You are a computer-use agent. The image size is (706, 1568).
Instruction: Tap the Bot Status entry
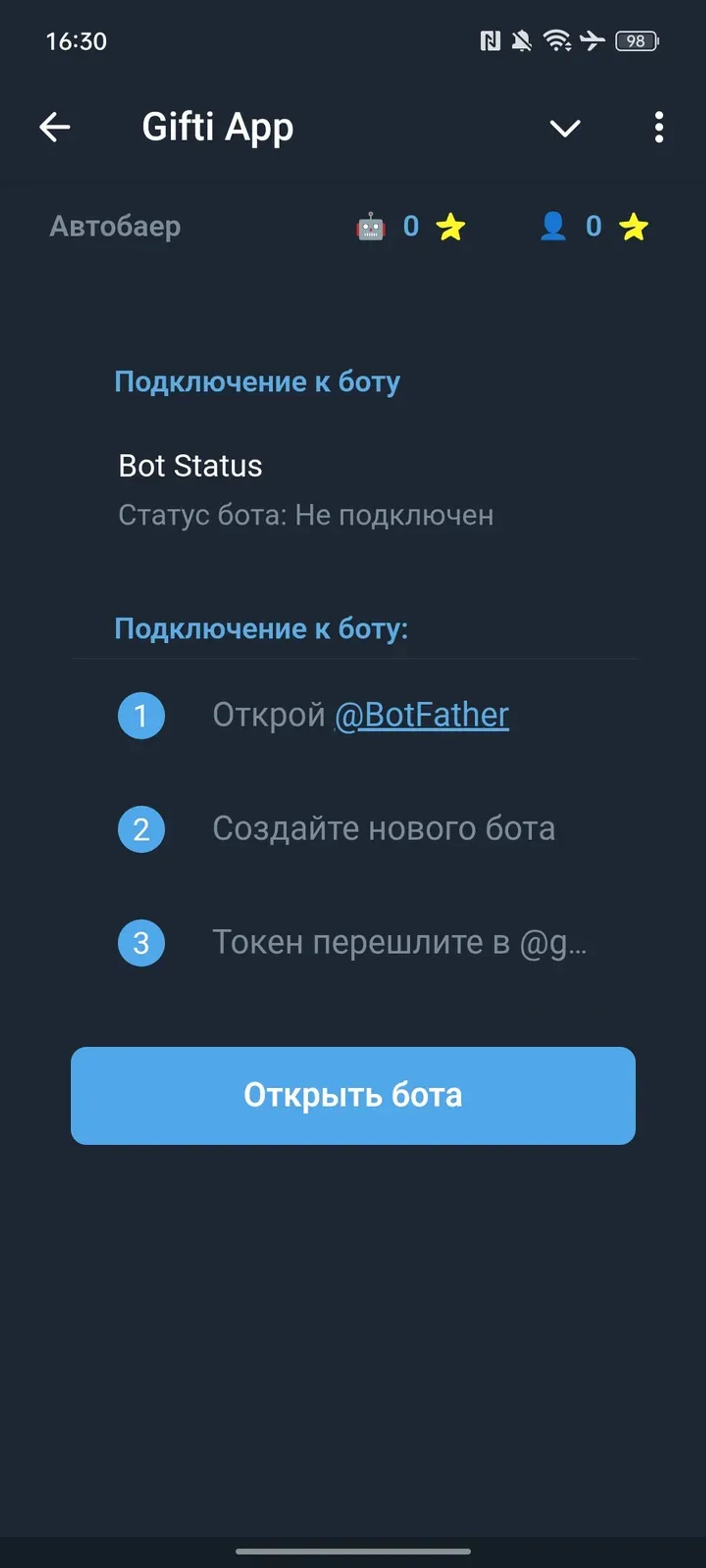click(x=191, y=466)
